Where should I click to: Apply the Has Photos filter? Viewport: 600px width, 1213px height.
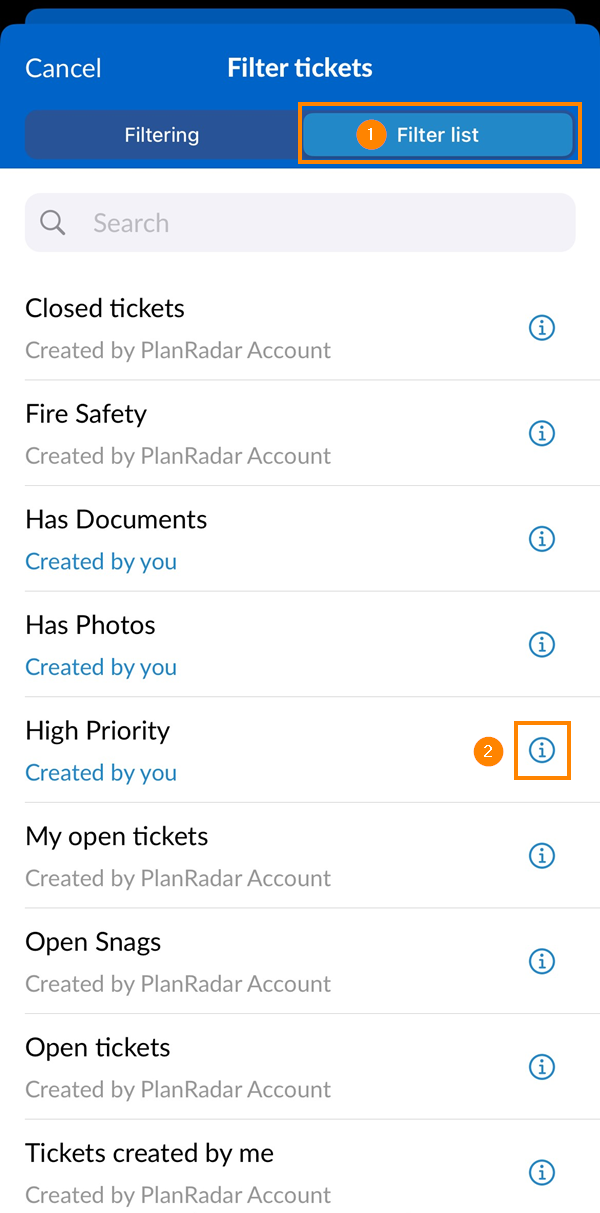pyautogui.click(x=300, y=645)
